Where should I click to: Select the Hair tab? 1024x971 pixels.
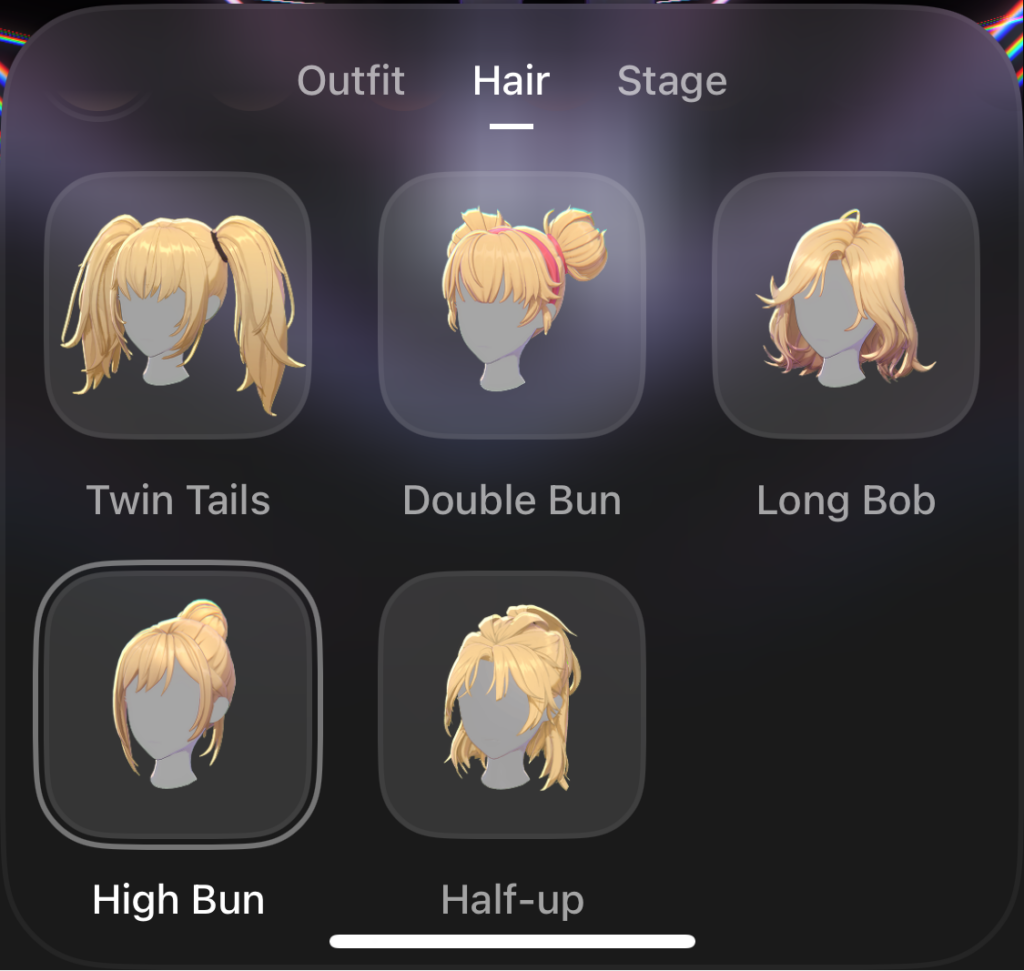[511, 81]
